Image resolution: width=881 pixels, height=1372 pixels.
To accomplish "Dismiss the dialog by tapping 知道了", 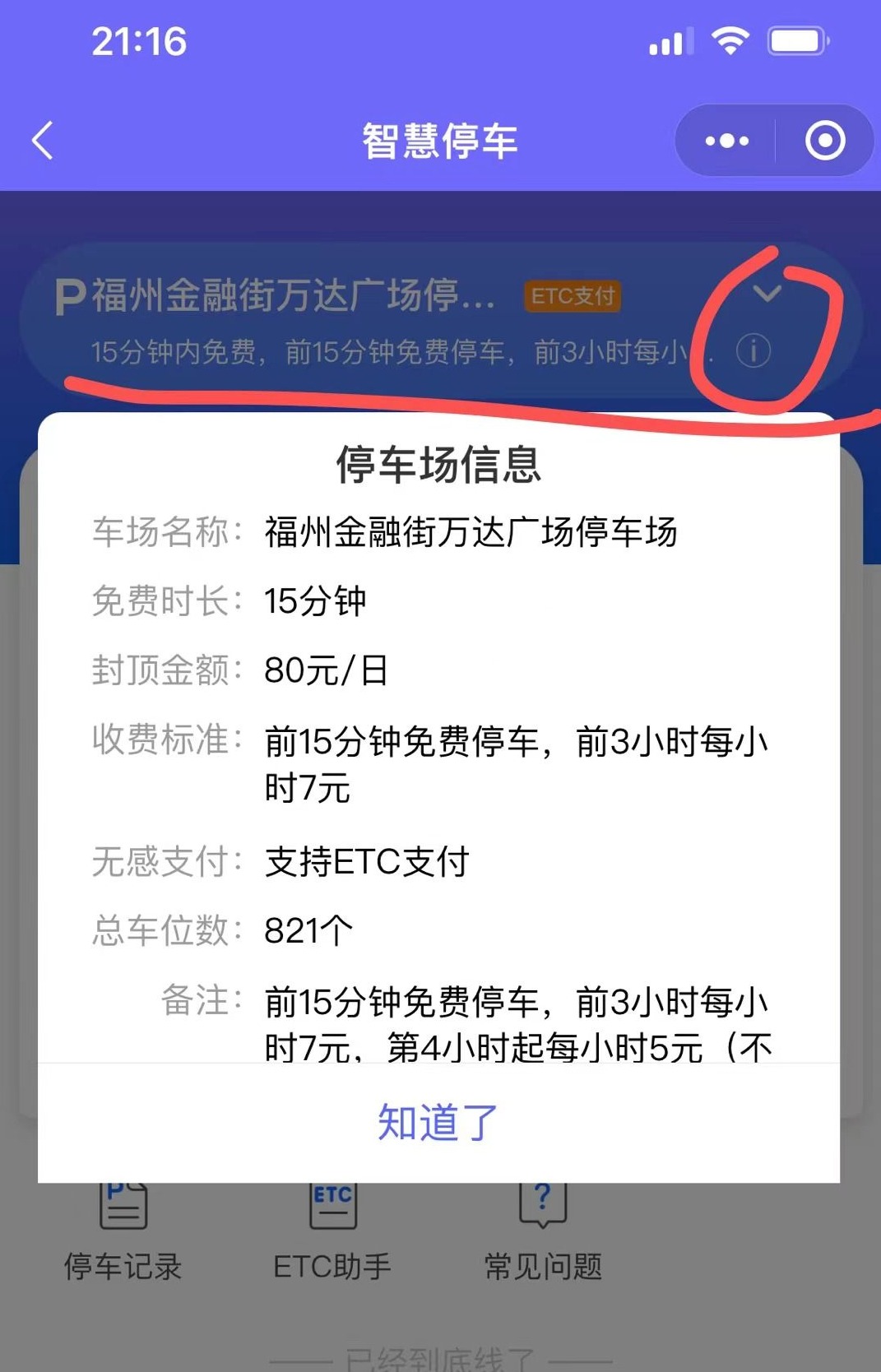I will 438,1123.
